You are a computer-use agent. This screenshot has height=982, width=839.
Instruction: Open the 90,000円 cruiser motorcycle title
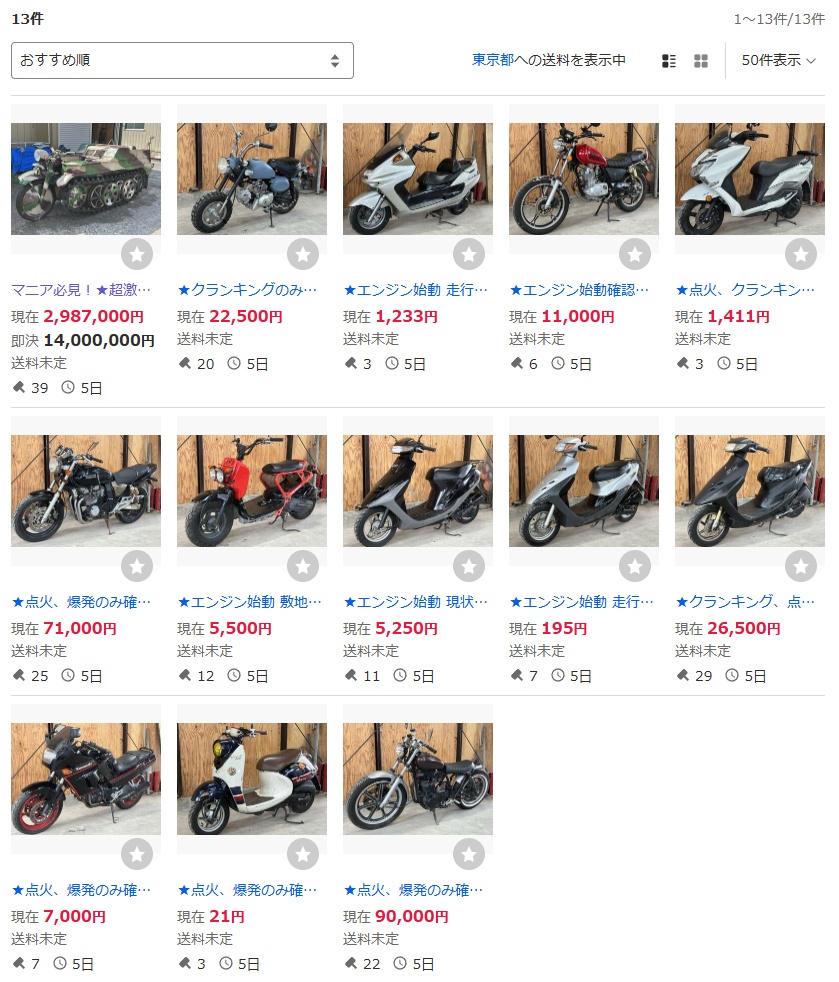413,890
